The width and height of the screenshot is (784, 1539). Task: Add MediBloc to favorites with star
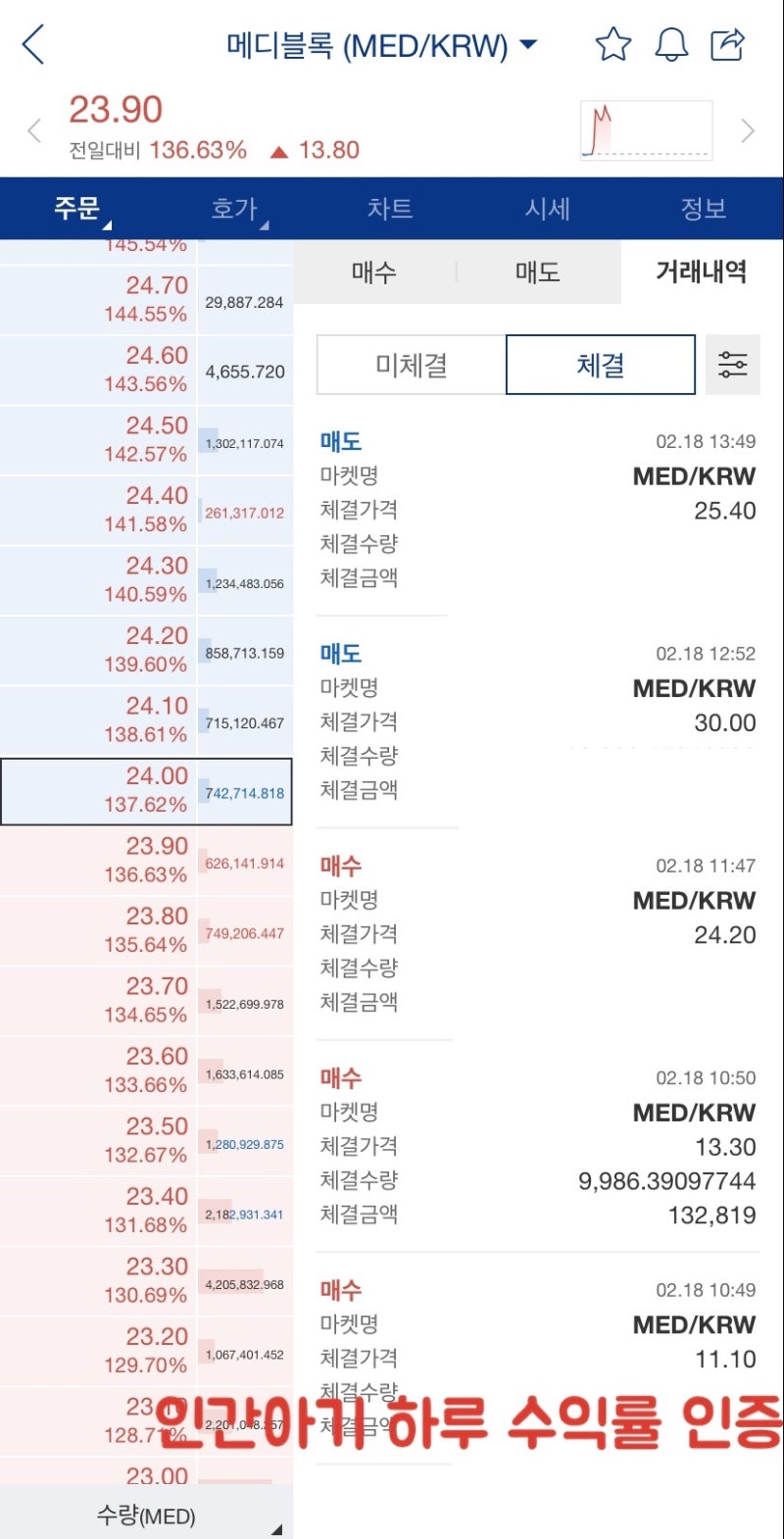pyautogui.click(x=613, y=44)
